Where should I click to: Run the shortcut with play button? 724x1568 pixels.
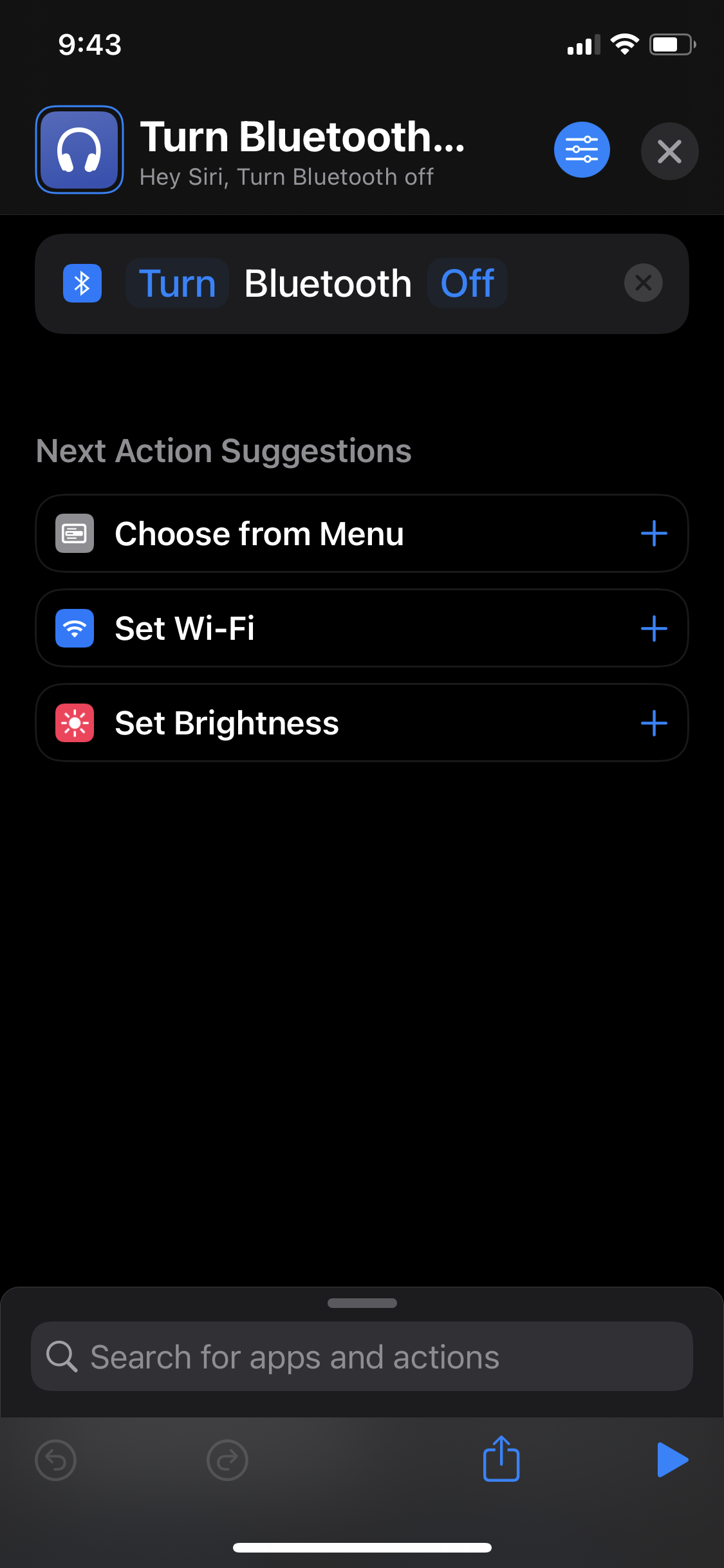coord(673,1459)
